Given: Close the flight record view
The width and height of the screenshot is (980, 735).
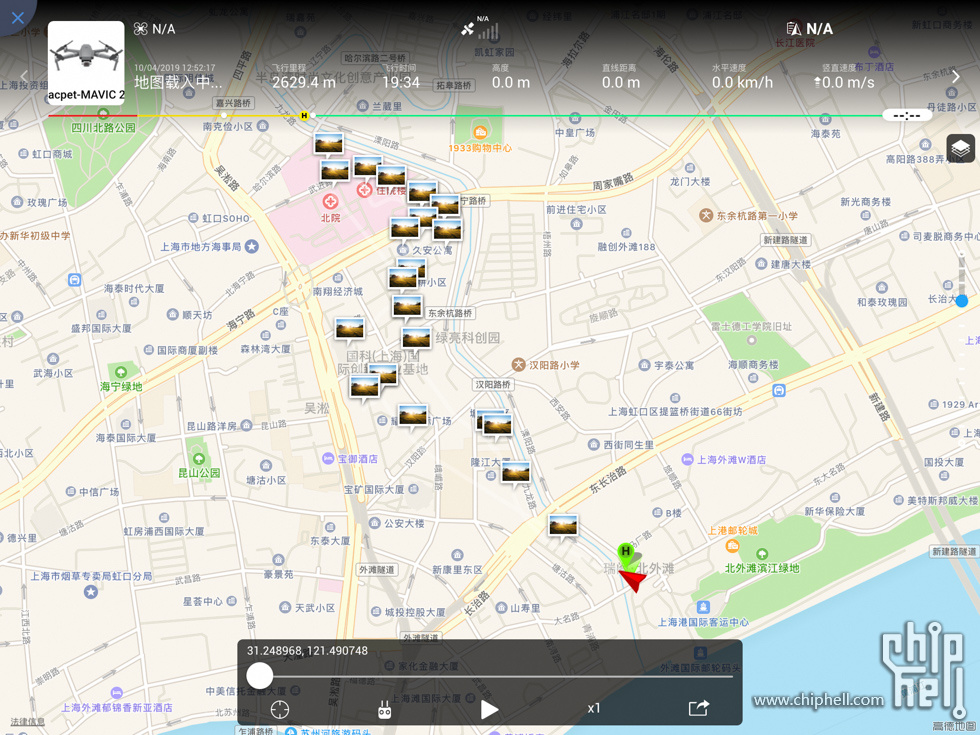Looking at the screenshot, I should tap(17, 17).
